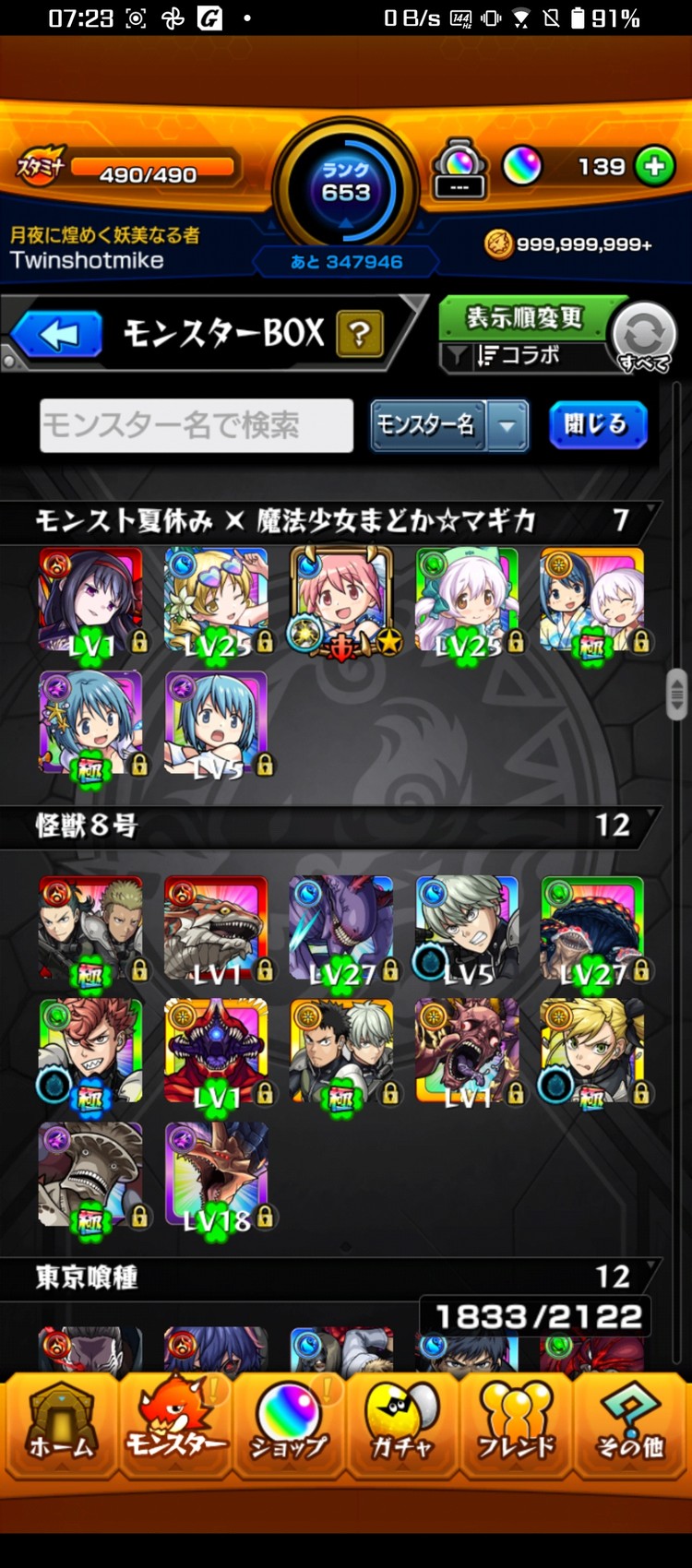Select the LV18 monster in 怪獣8号 section
This screenshot has width=692, height=1568.
(x=216, y=1175)
